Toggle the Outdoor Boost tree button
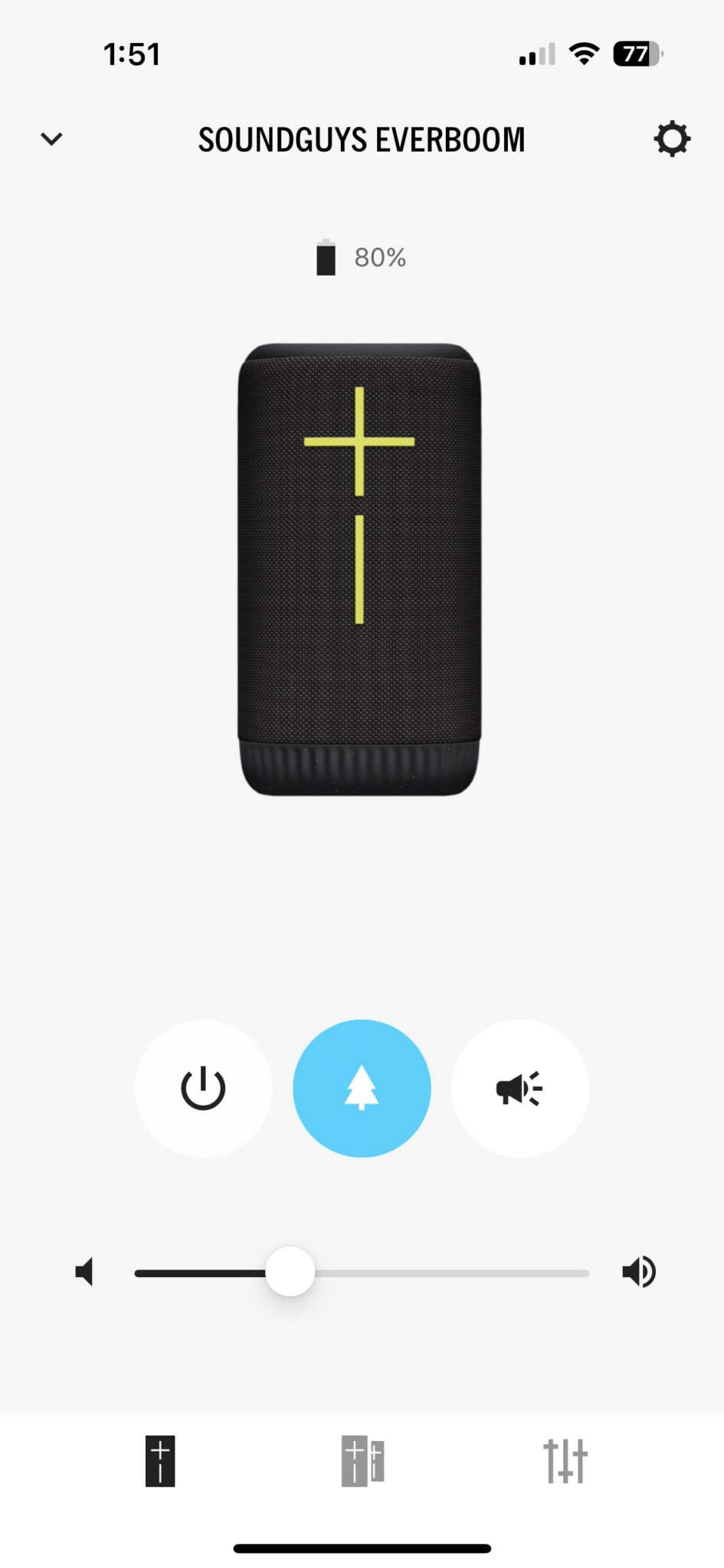Viewport: 724px width, 1568px height. click(x=362, y=1088)
